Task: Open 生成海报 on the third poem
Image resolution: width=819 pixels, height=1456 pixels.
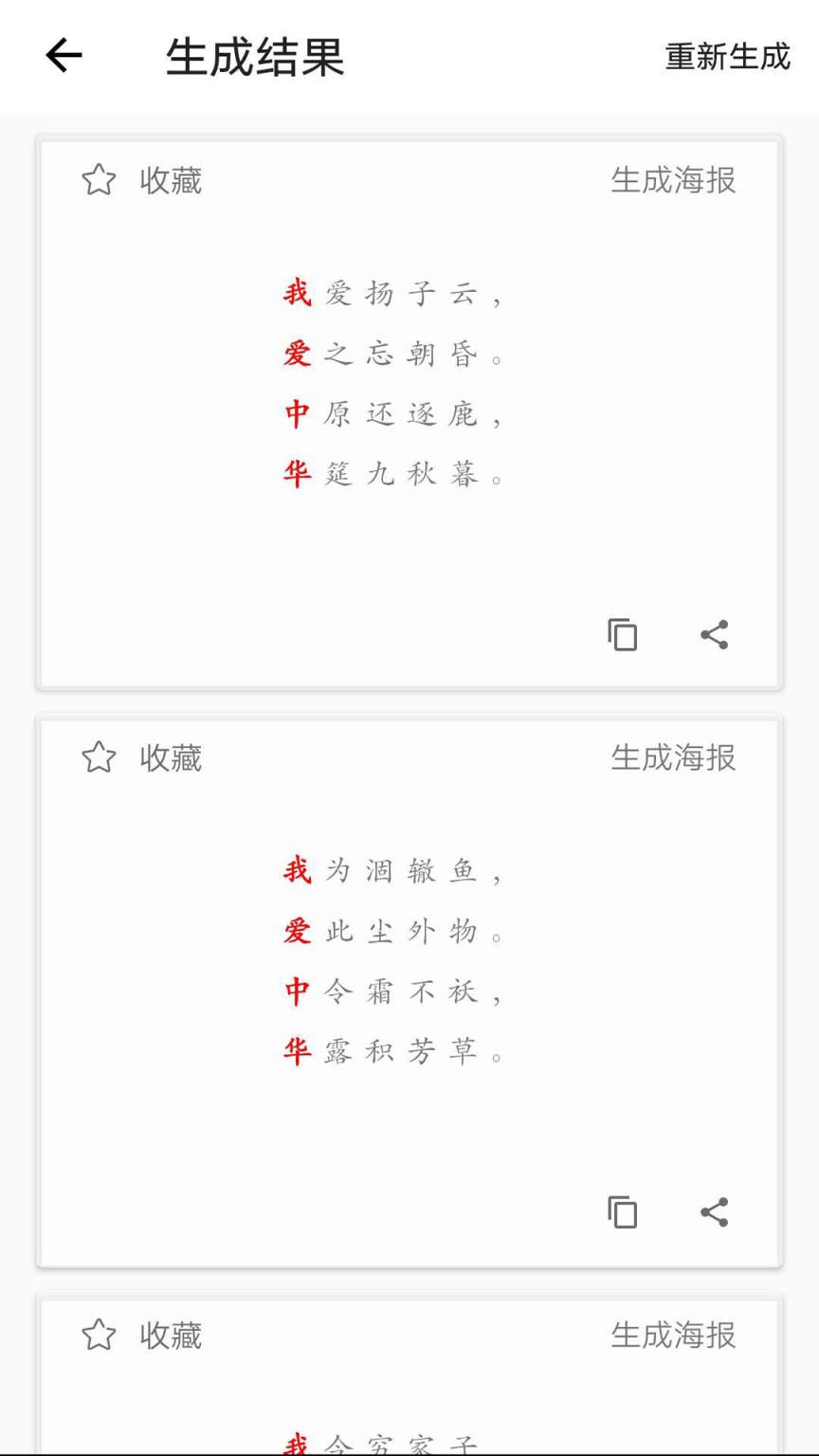Action: tap(673, 1337)
